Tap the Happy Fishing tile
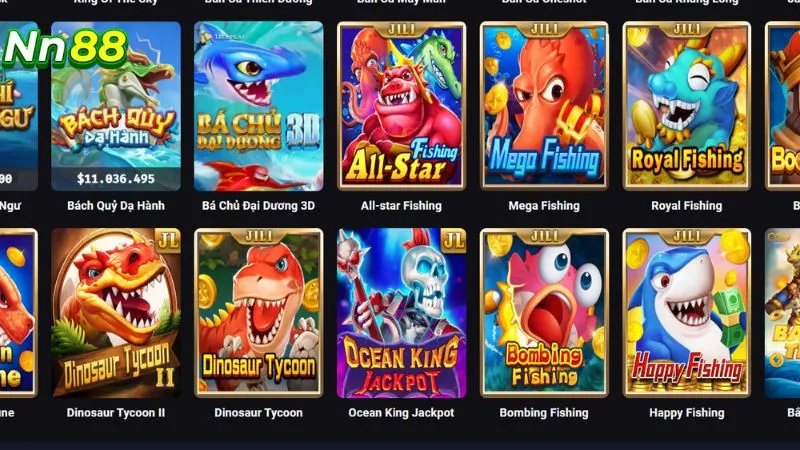The width and height of the screenshot is (800, 450). (687, 313)
